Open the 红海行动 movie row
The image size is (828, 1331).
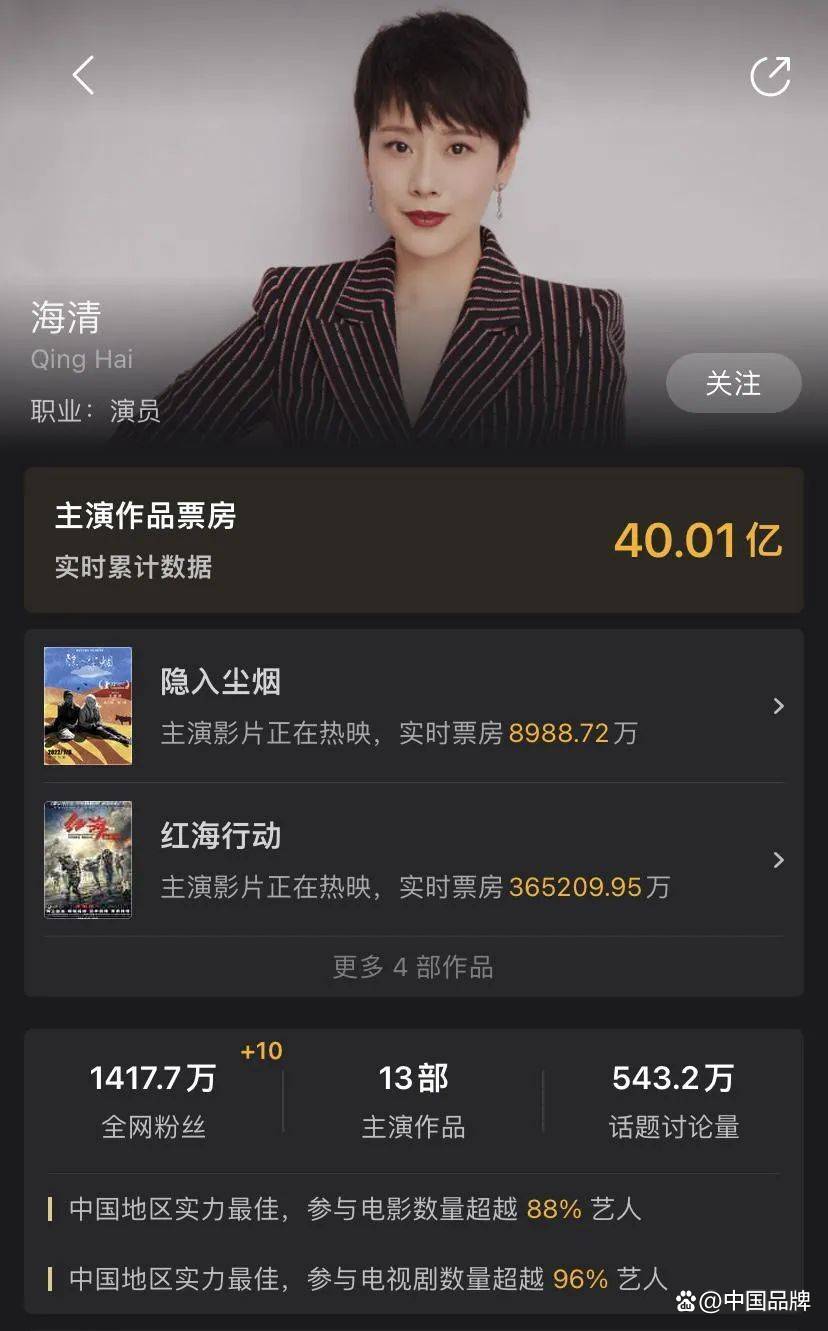[413, 860]
